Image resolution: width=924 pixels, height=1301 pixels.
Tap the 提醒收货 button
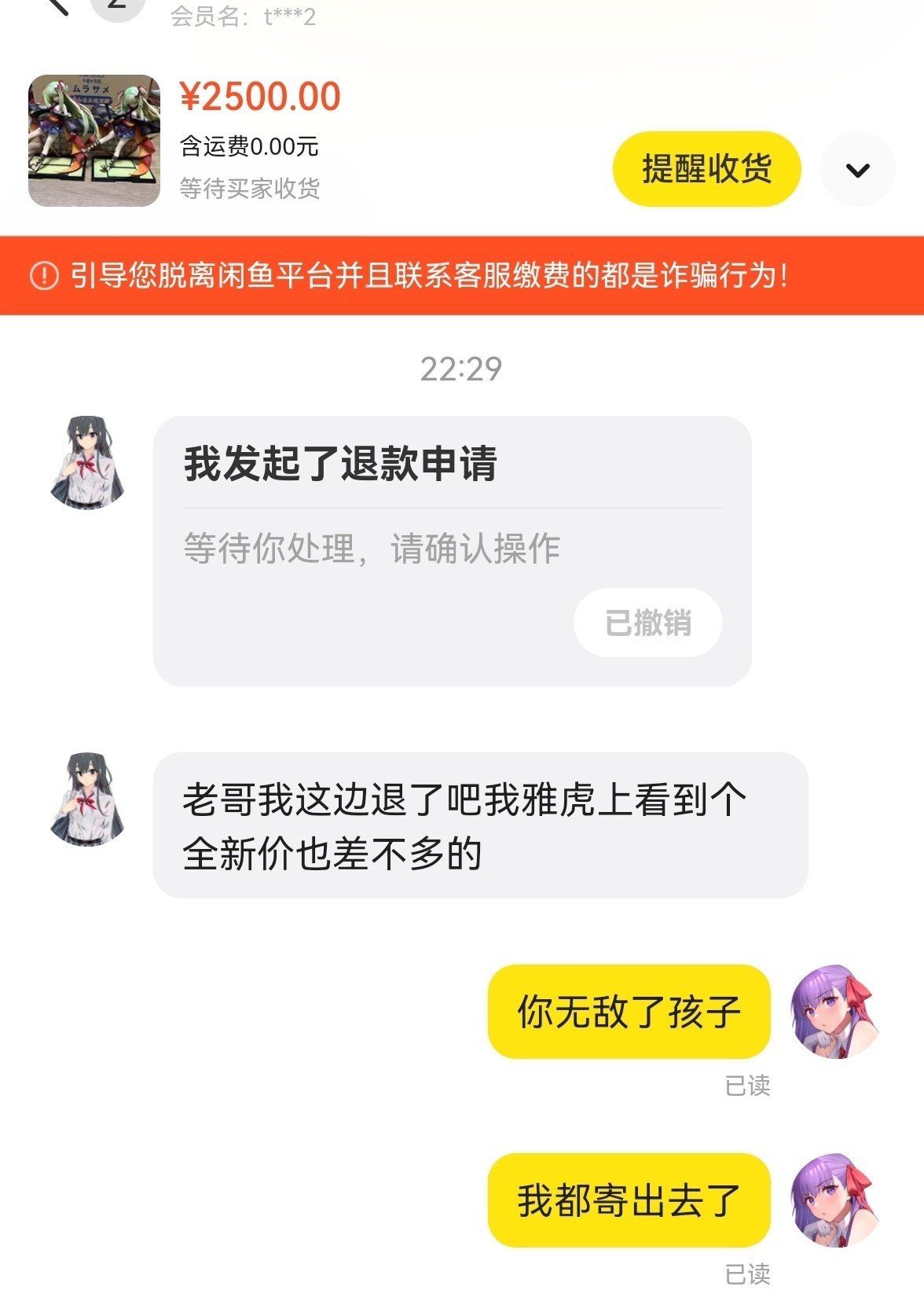[706, 169]
